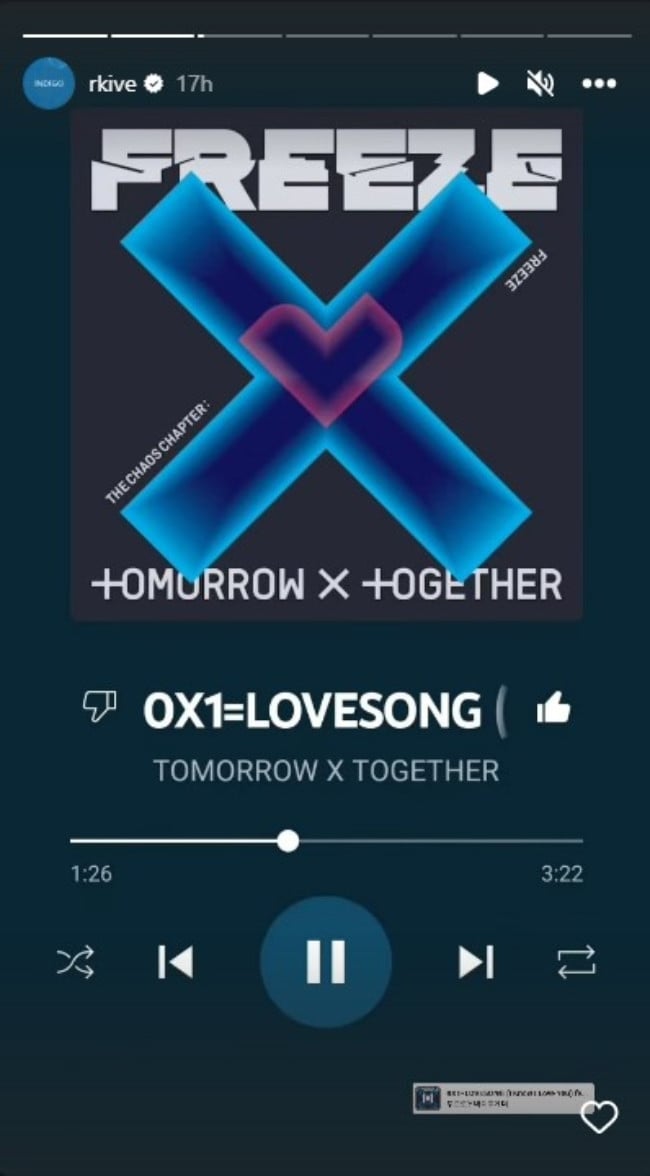Open rkive's profile picture

coord(49,83)
